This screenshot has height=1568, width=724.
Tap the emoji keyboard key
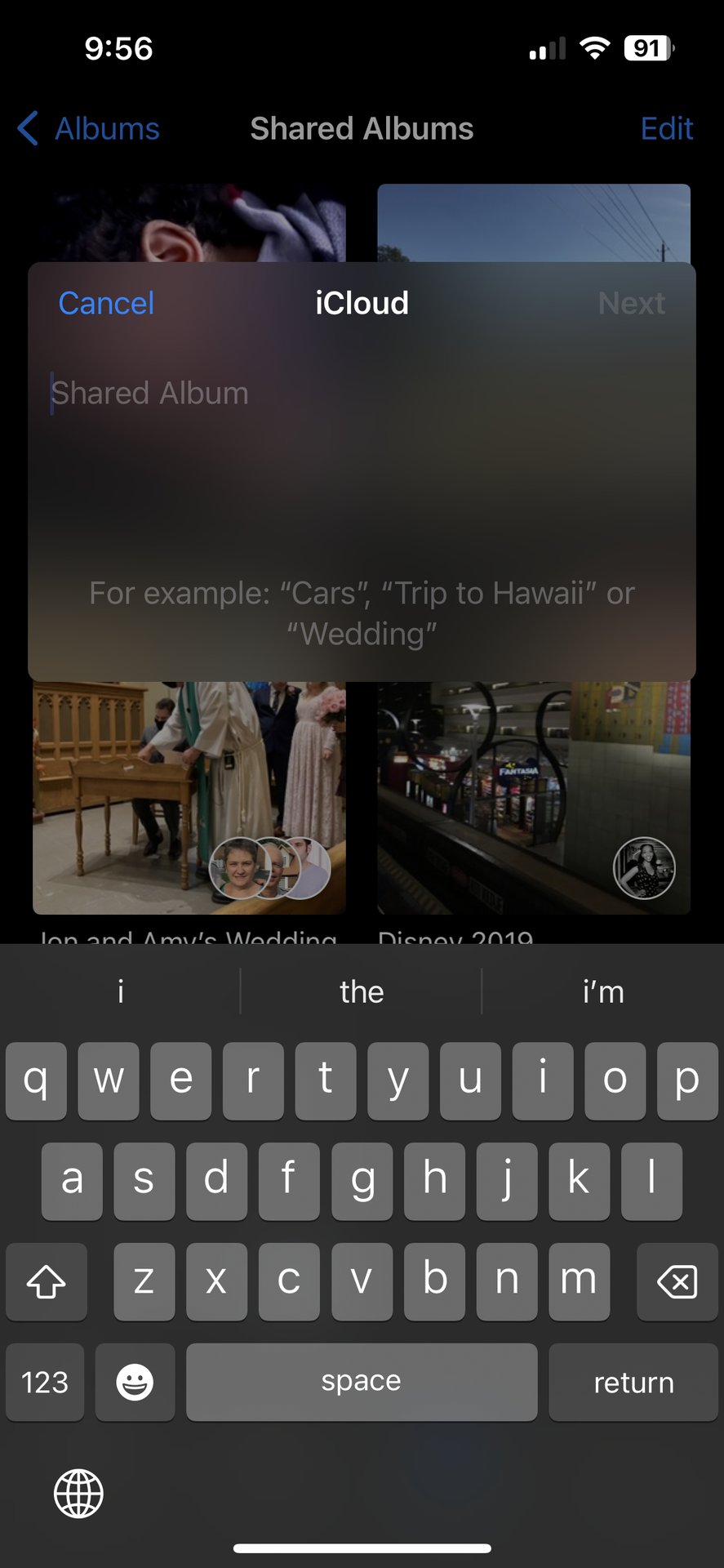(135, 1382)
